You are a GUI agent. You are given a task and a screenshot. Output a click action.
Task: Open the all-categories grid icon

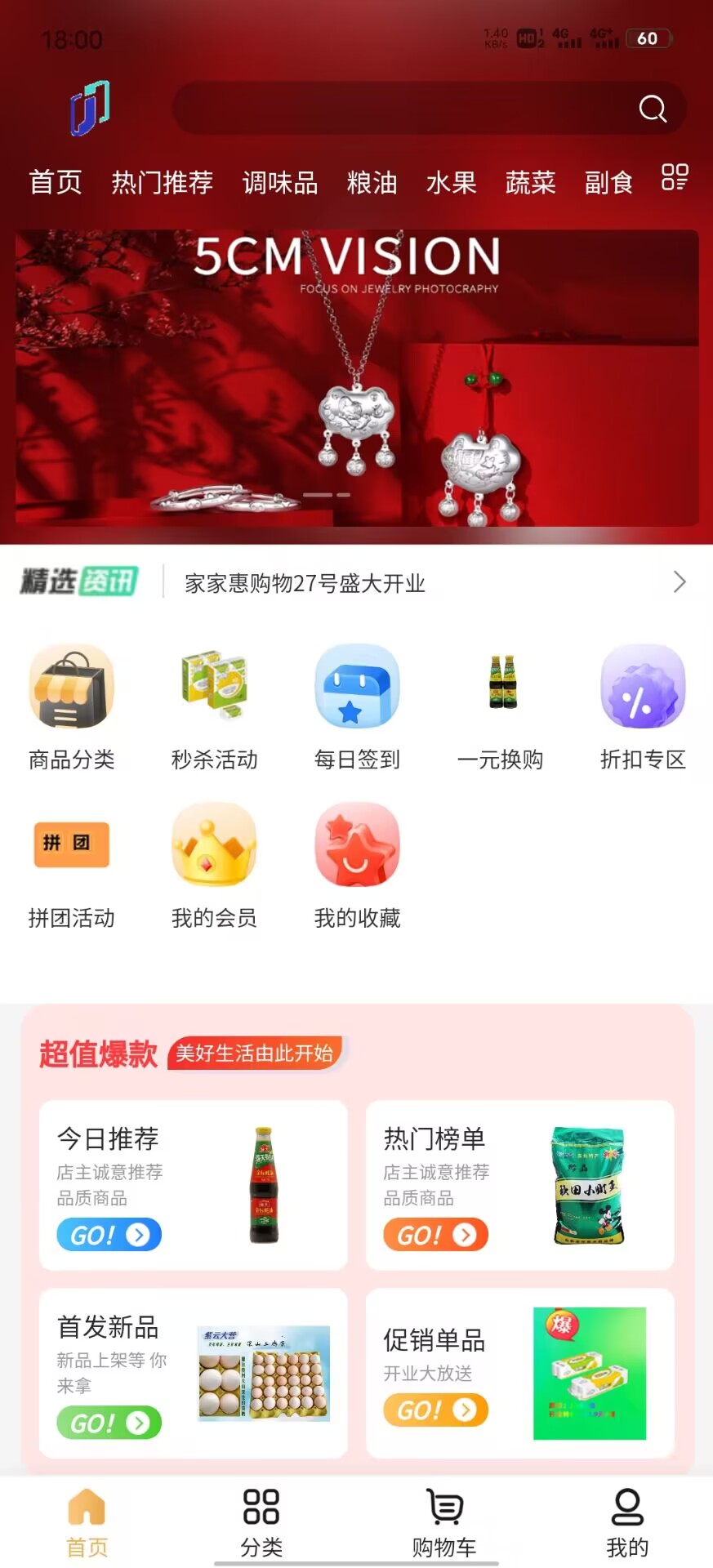tap(675, 177)
